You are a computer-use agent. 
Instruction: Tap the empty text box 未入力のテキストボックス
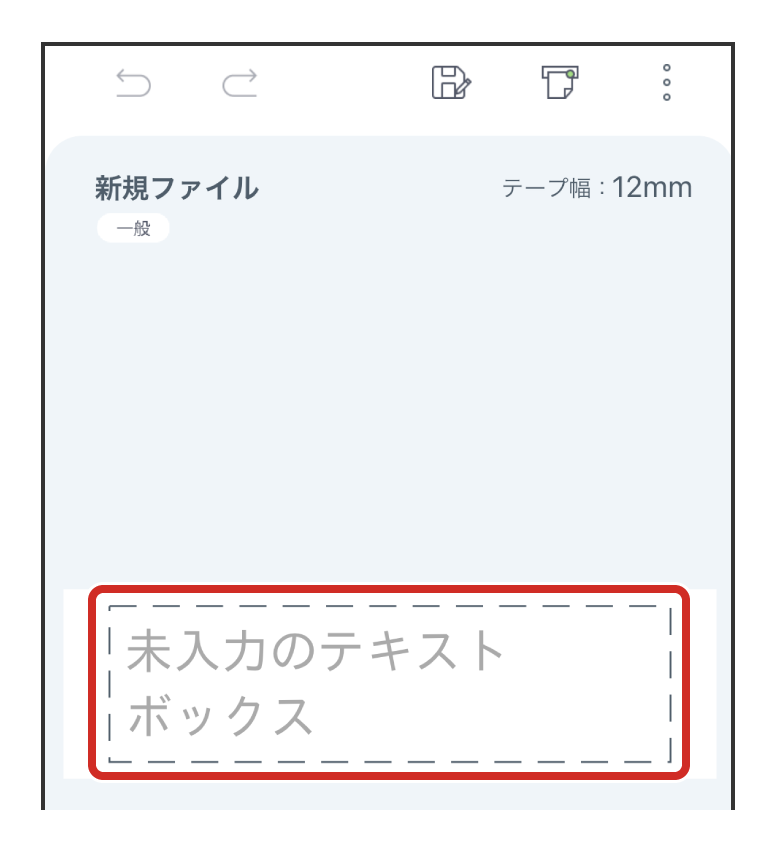point(389,683)
